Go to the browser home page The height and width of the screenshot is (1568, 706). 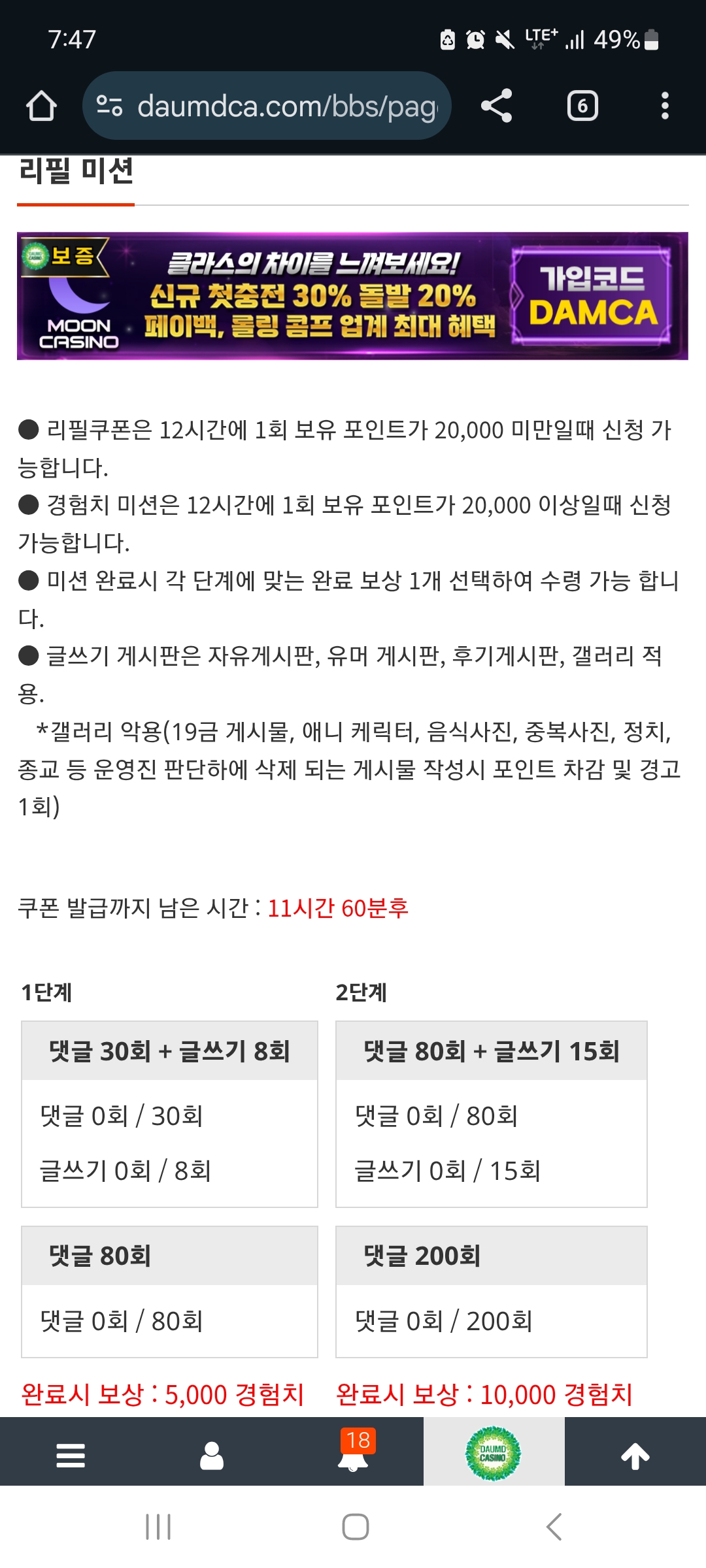pyautogui.click(x=41, y=106)
